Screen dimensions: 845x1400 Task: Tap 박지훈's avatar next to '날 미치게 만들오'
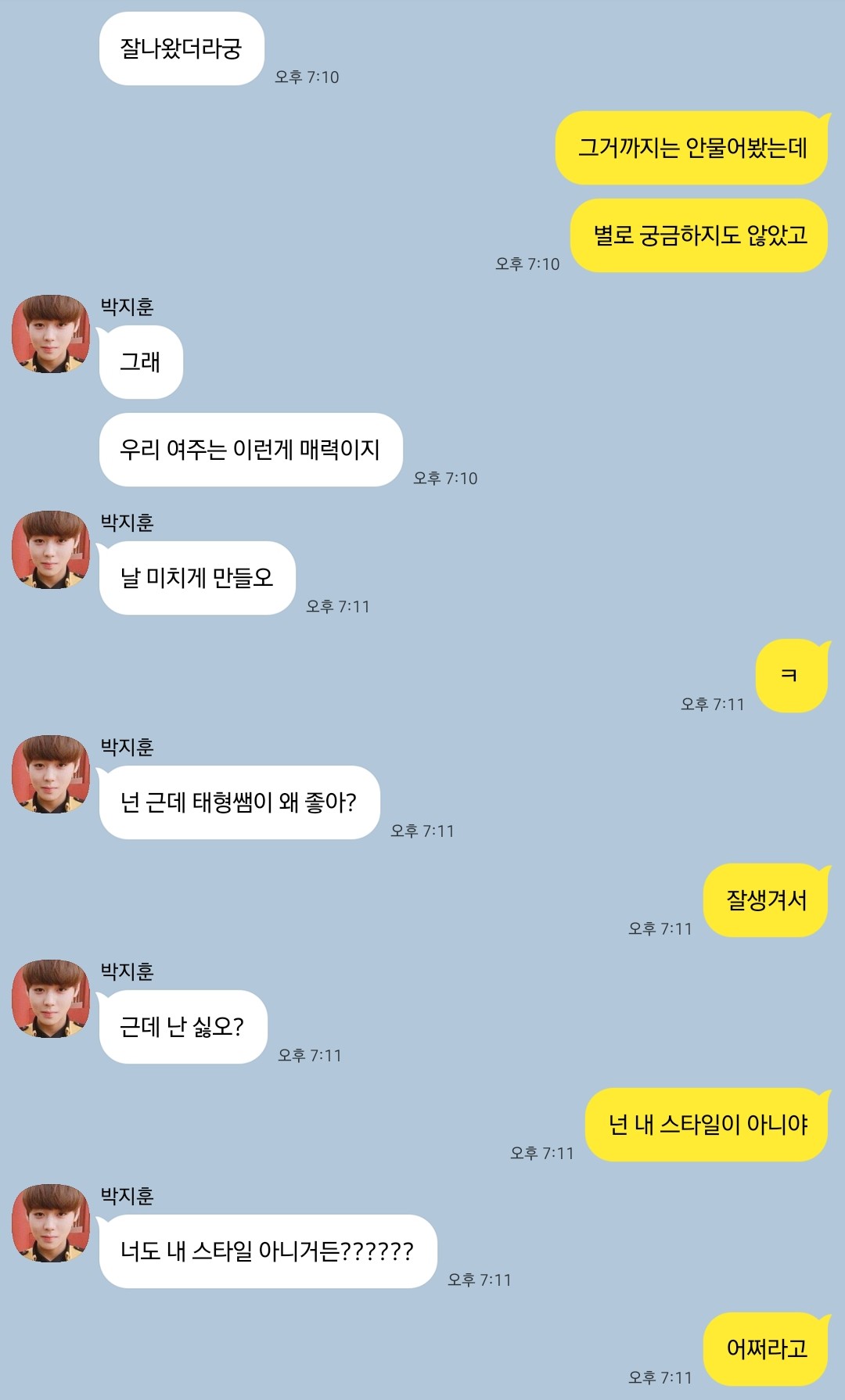51,550
